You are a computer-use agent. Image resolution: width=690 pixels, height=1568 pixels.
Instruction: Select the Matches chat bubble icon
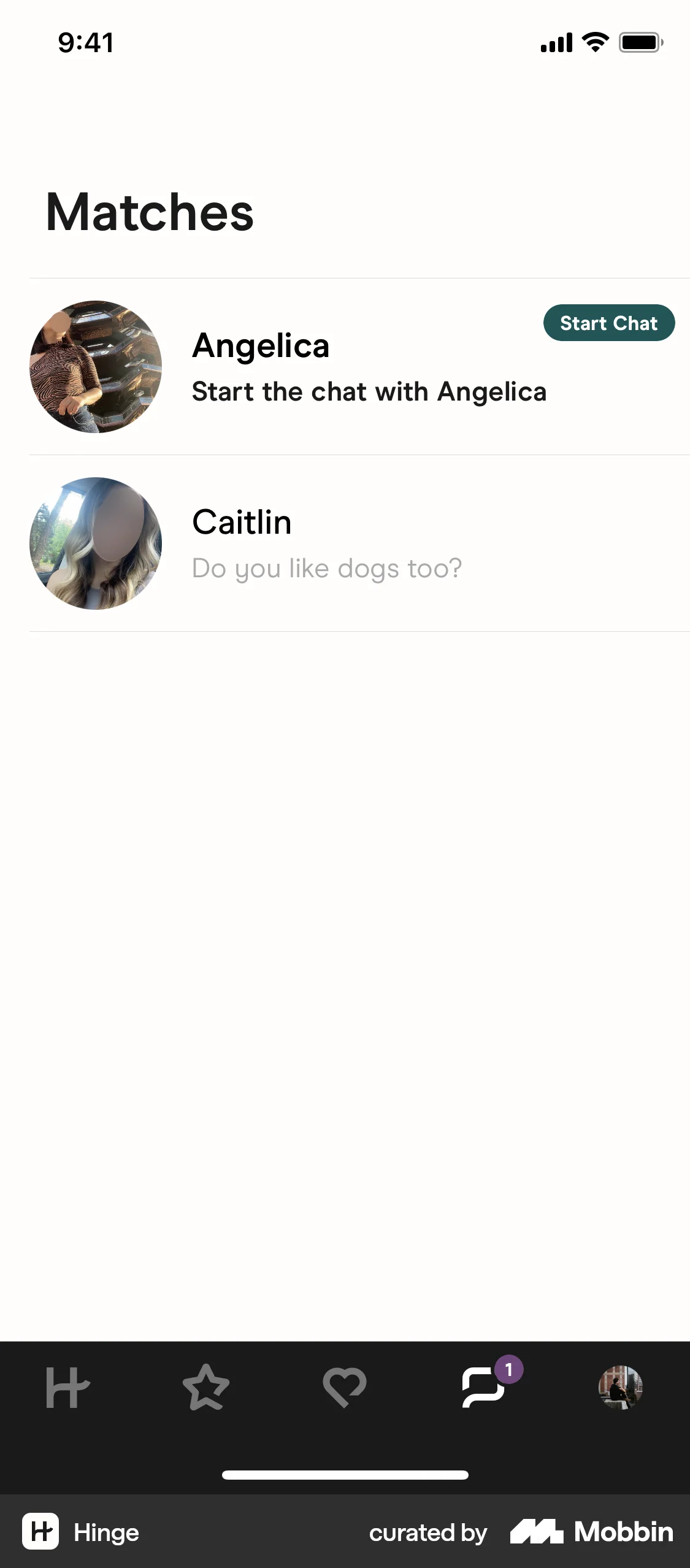483,1388
